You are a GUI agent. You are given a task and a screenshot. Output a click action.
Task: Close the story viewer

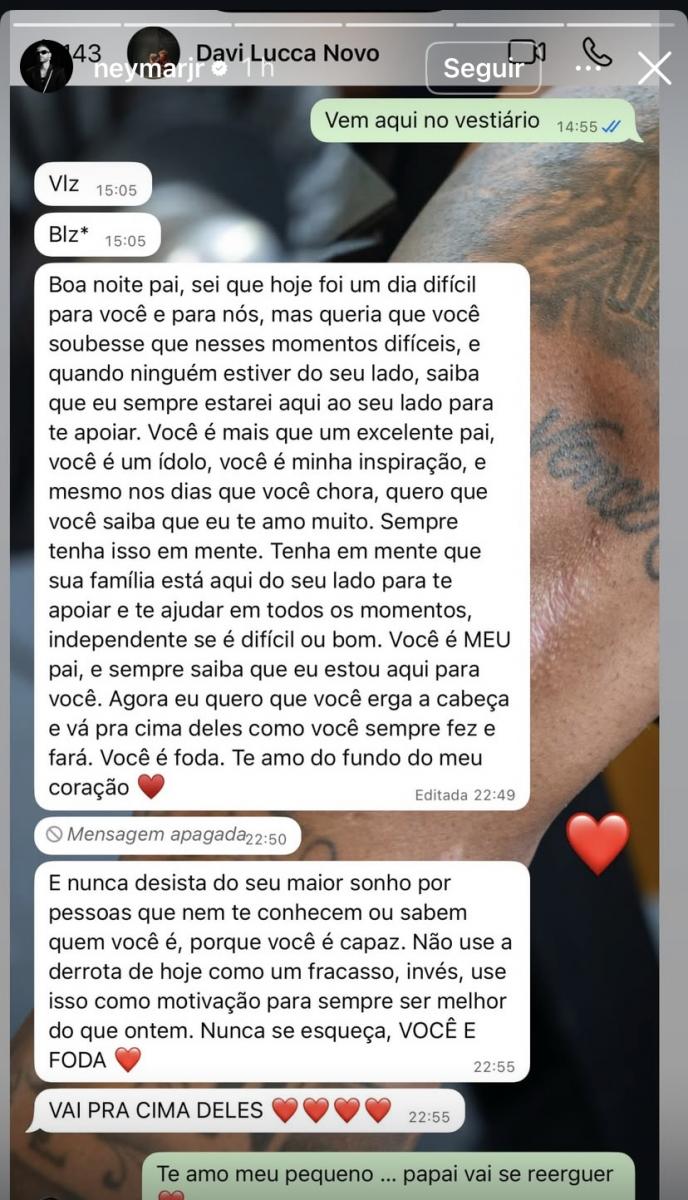[x=655, y=68]
